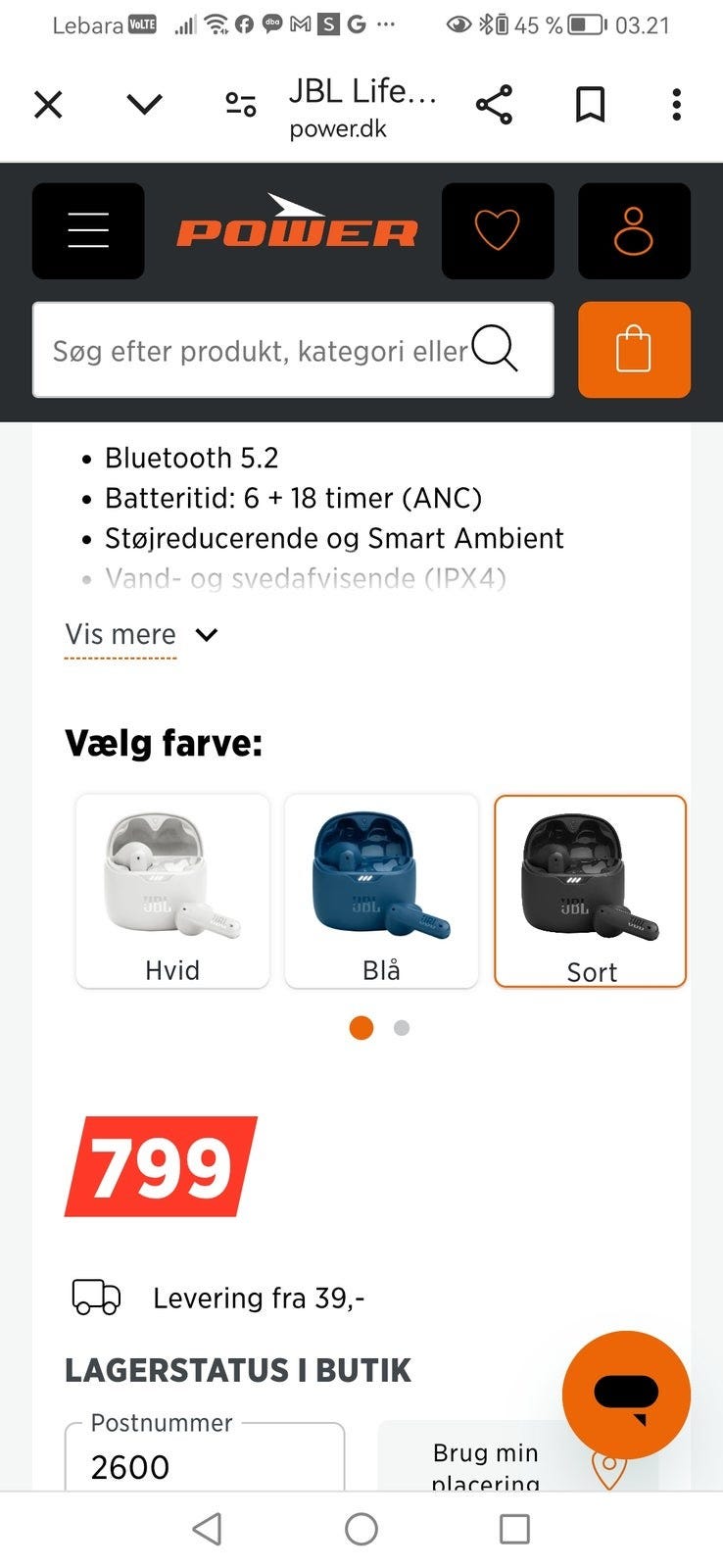Open the favorites heart wishlist

[x=498, y=231]
